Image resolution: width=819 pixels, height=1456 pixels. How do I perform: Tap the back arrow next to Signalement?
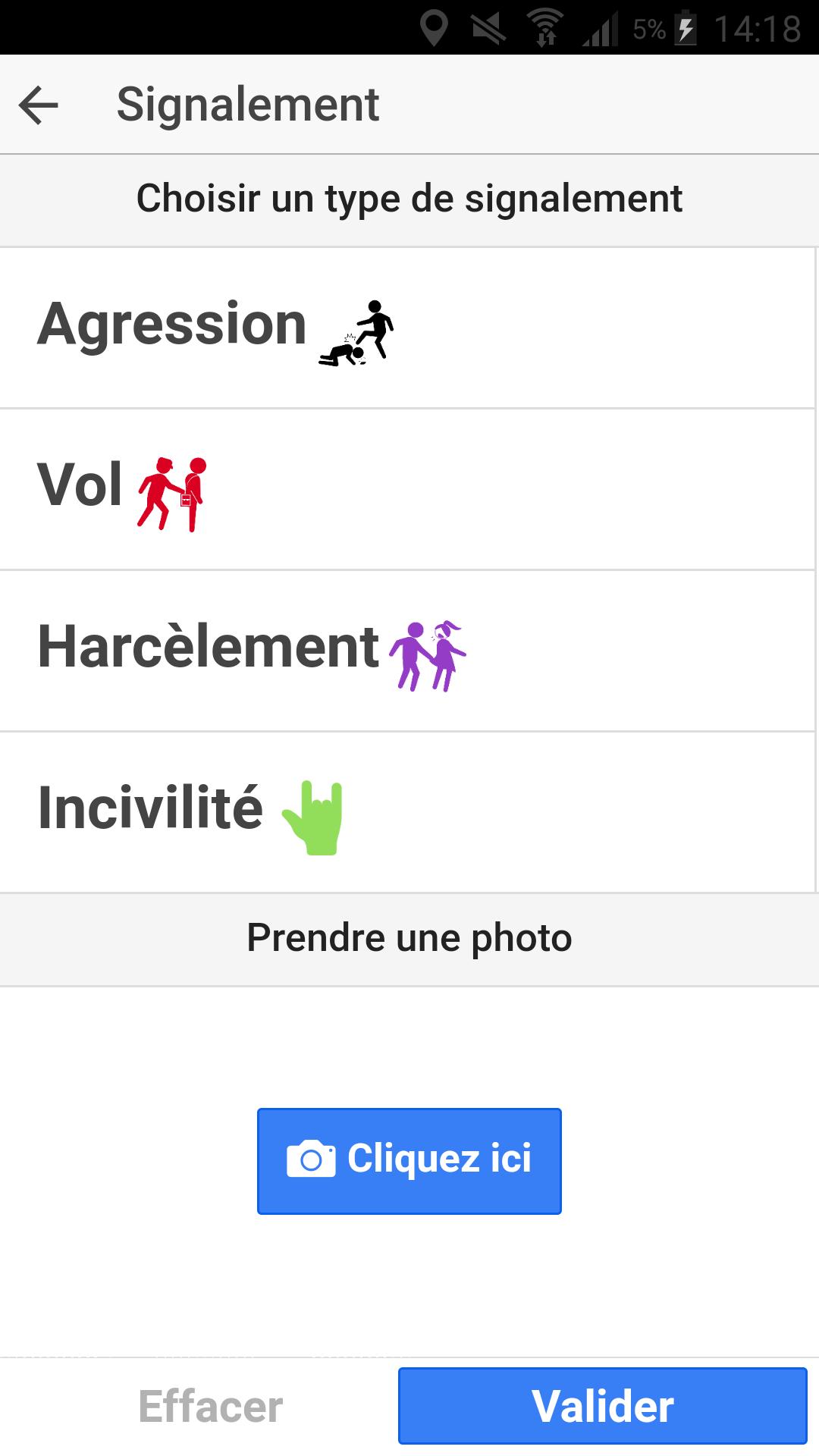[39, 104]
